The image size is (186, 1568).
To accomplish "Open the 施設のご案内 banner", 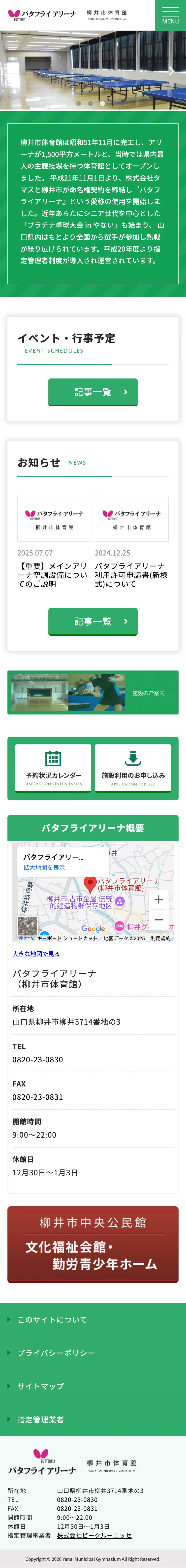I will point(93,693).
